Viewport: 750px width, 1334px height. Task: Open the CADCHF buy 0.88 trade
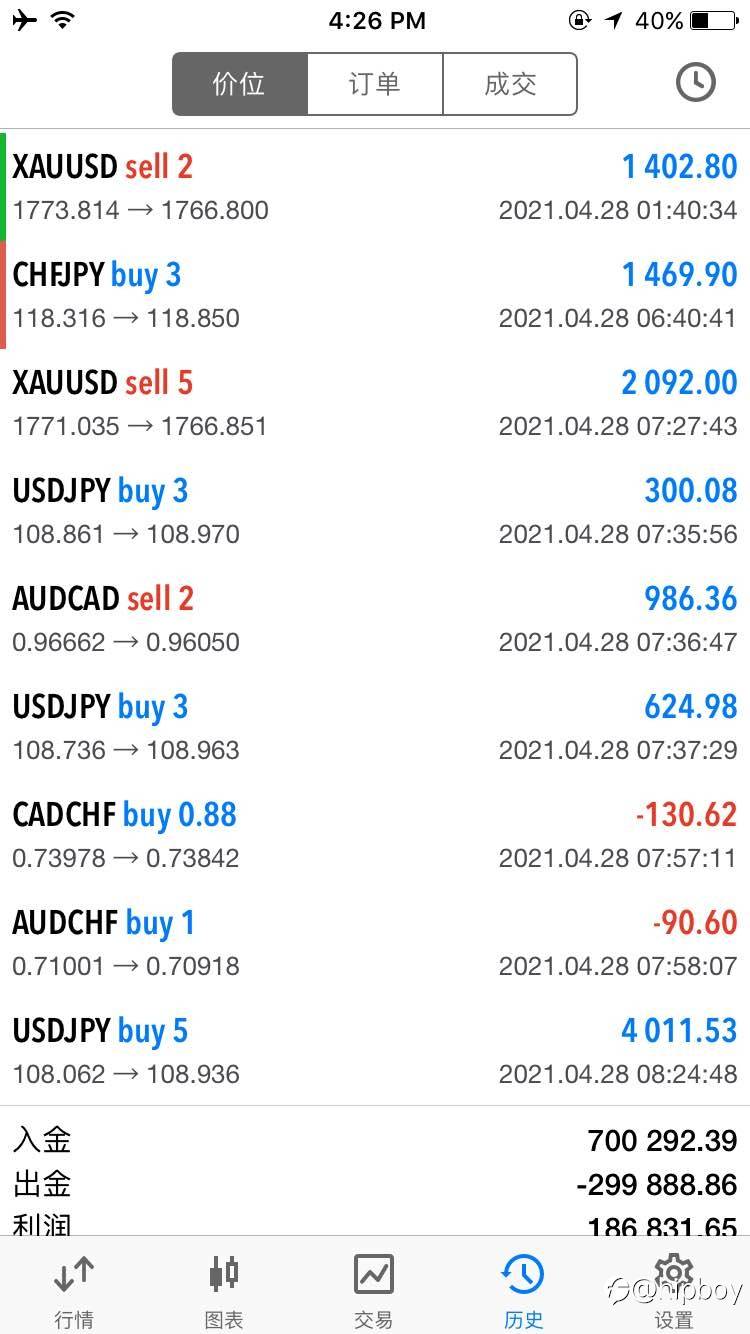375,835
